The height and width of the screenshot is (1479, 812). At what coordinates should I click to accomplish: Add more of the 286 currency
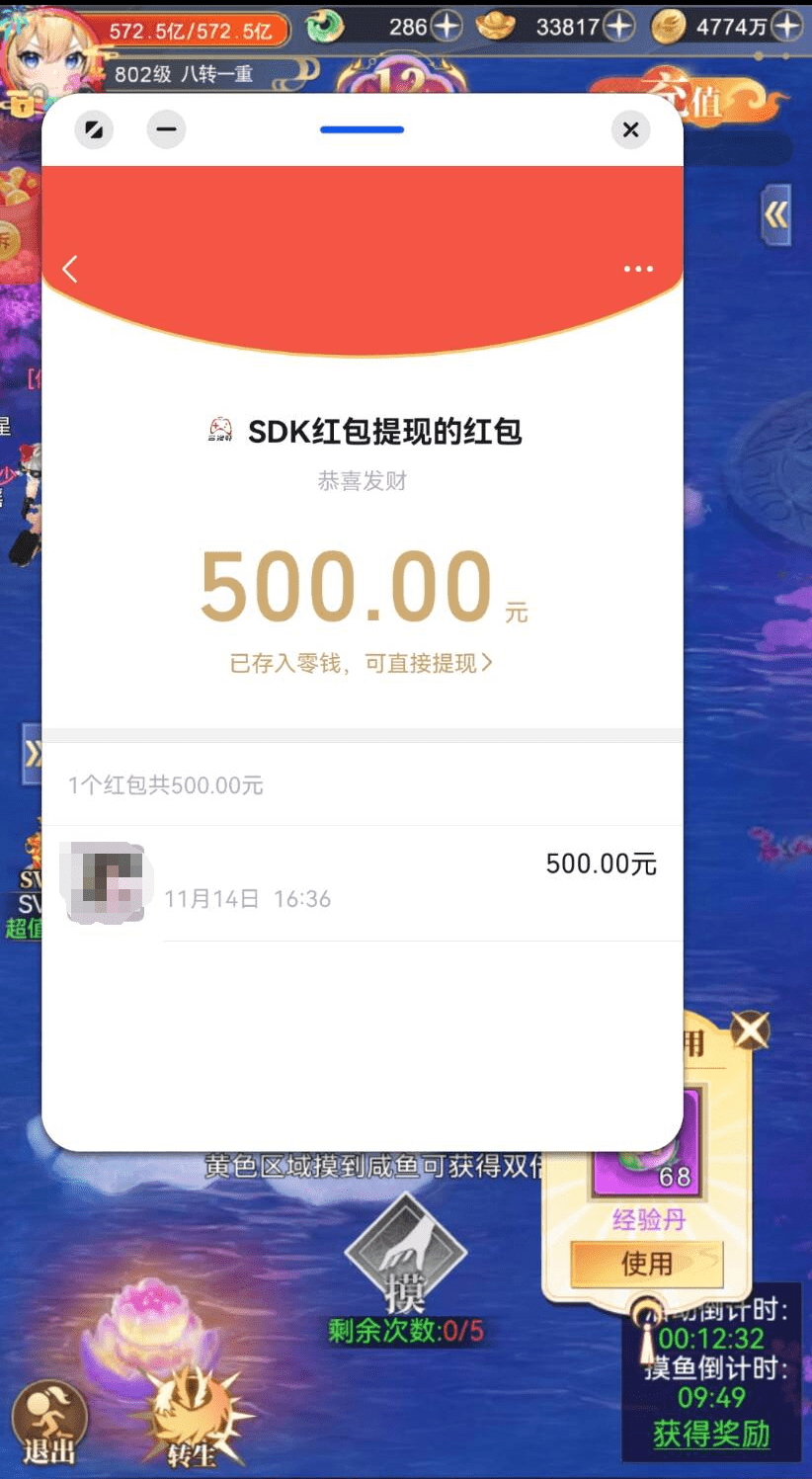pos(447,27)
